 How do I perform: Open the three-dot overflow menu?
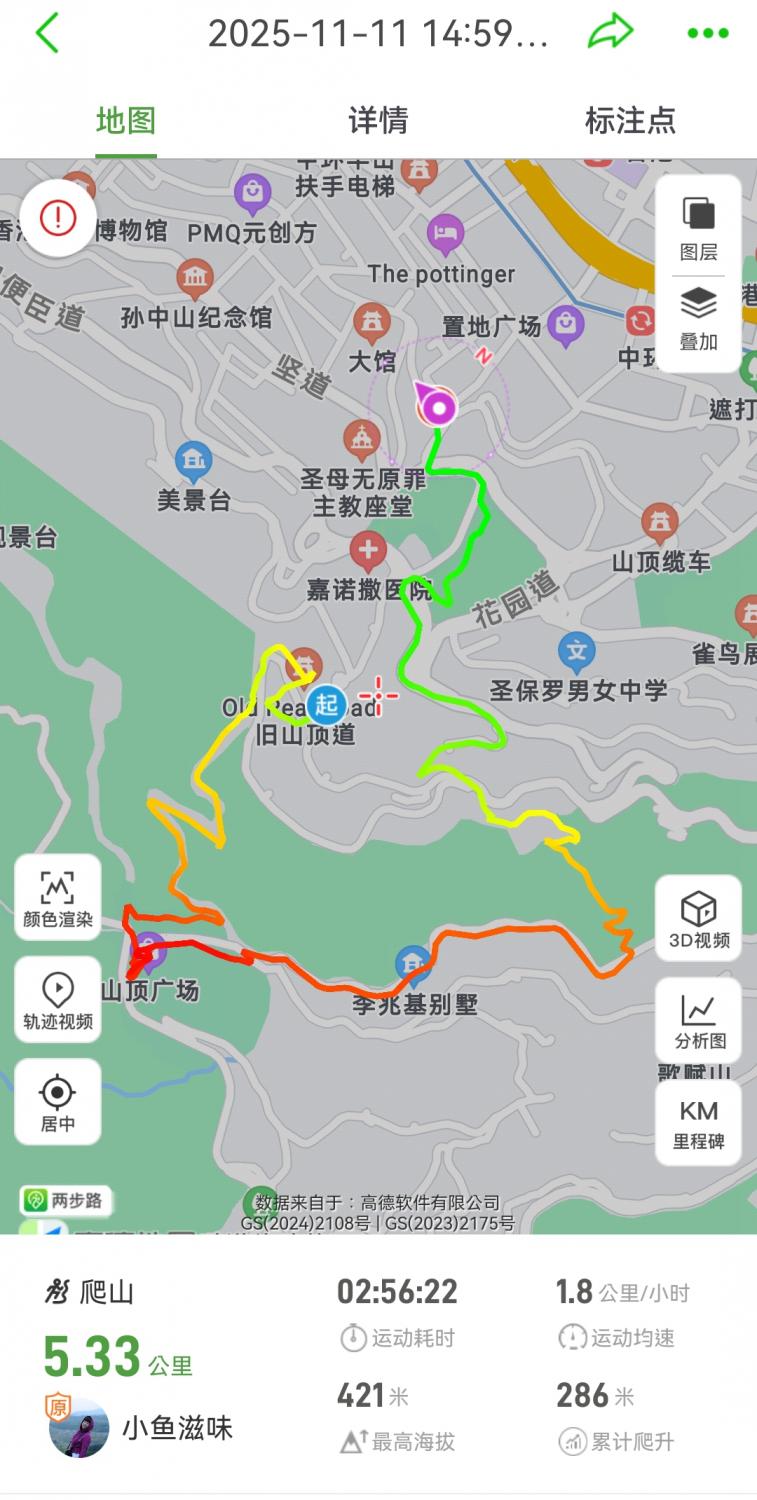(708, 33)
